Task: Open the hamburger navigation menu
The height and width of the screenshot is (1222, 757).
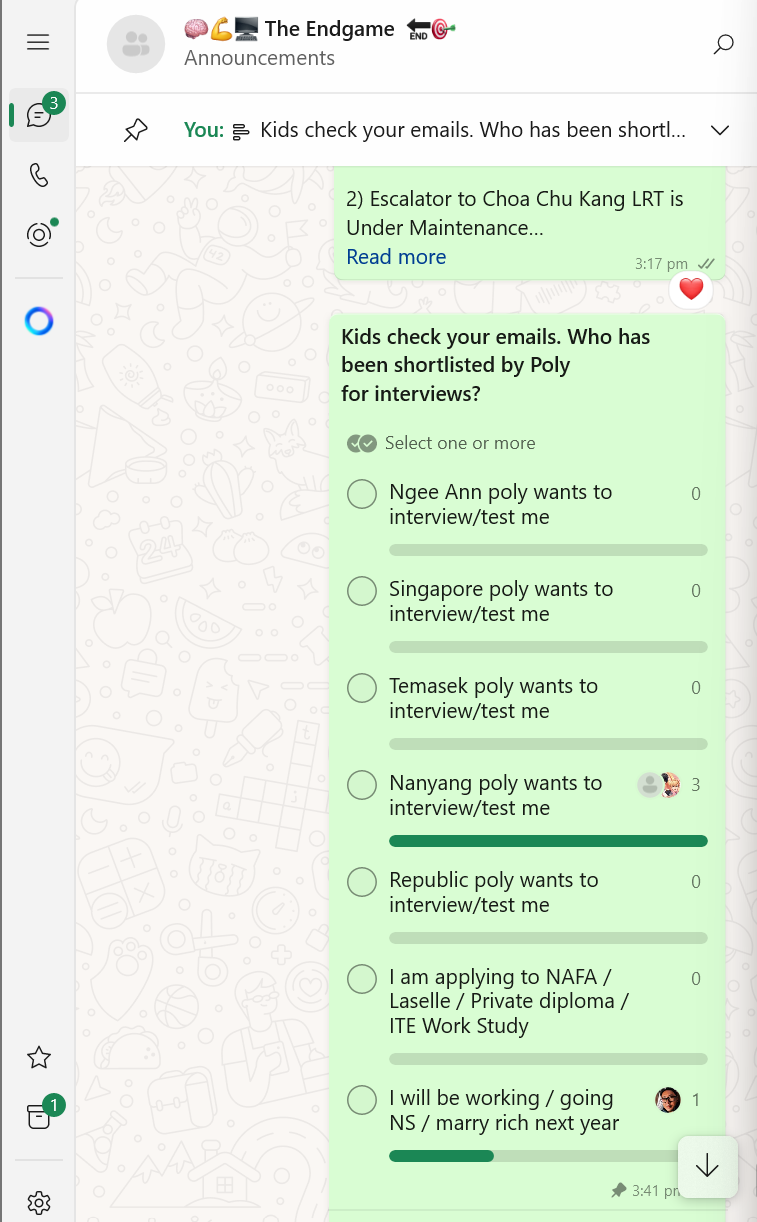Action: click(38, 42)
